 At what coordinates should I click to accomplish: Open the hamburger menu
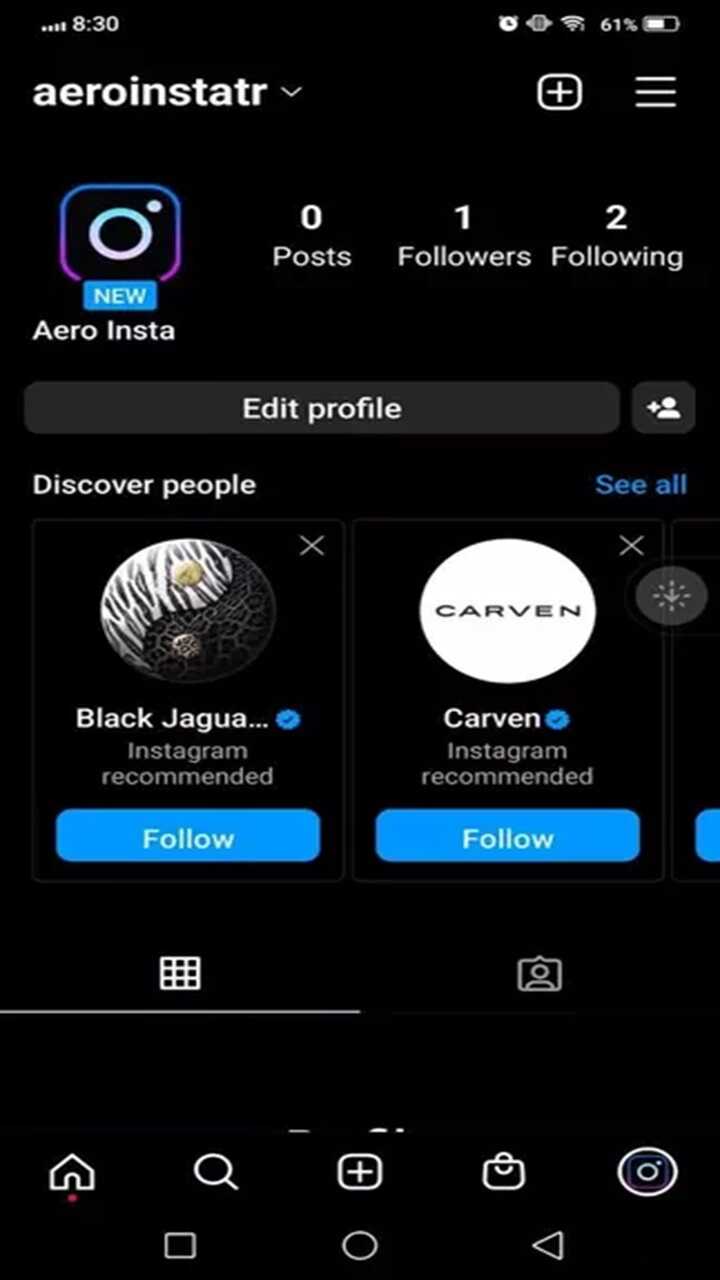656,92
